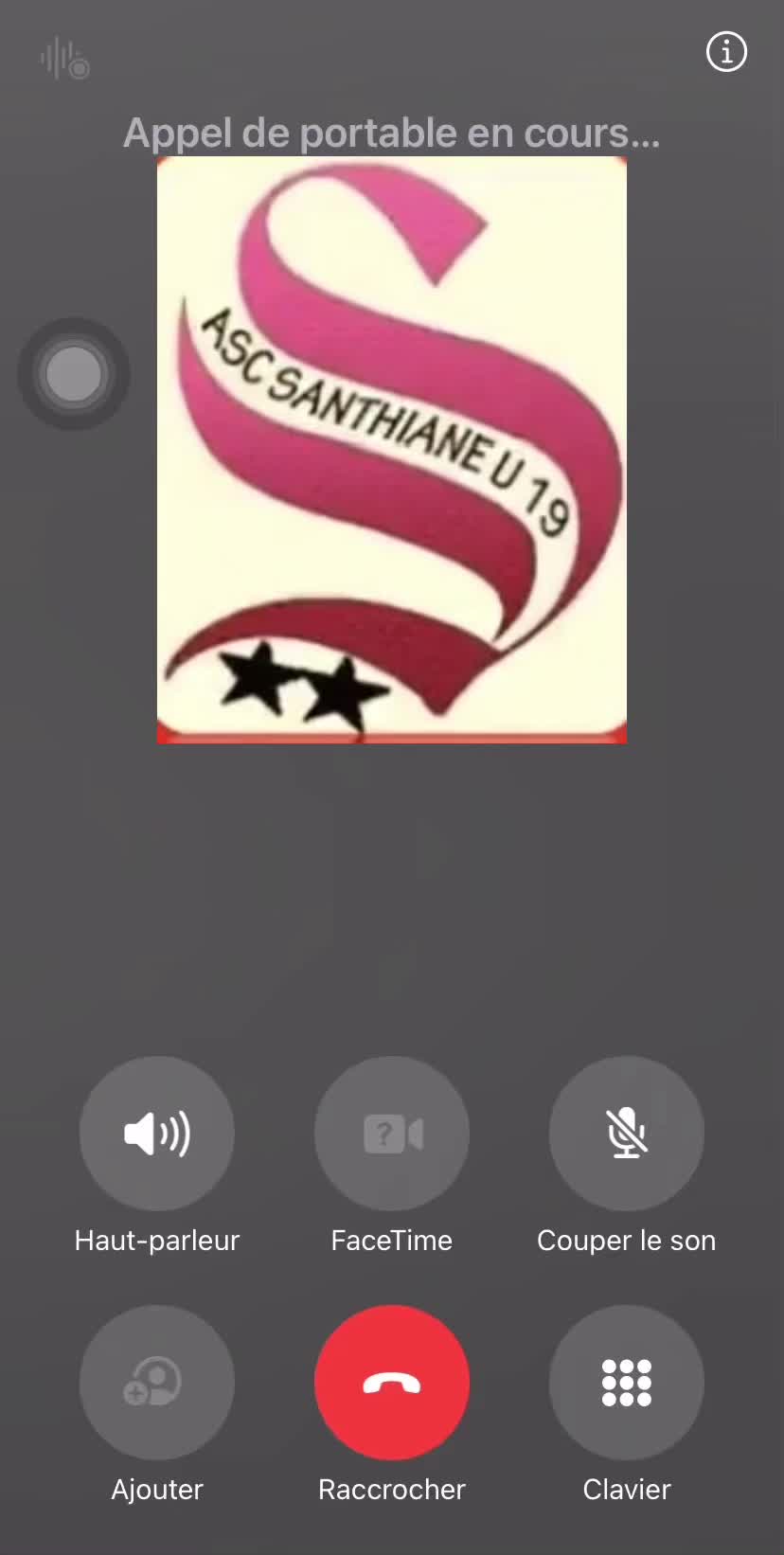Hang up with Raccrocher

click(392, 1382)
